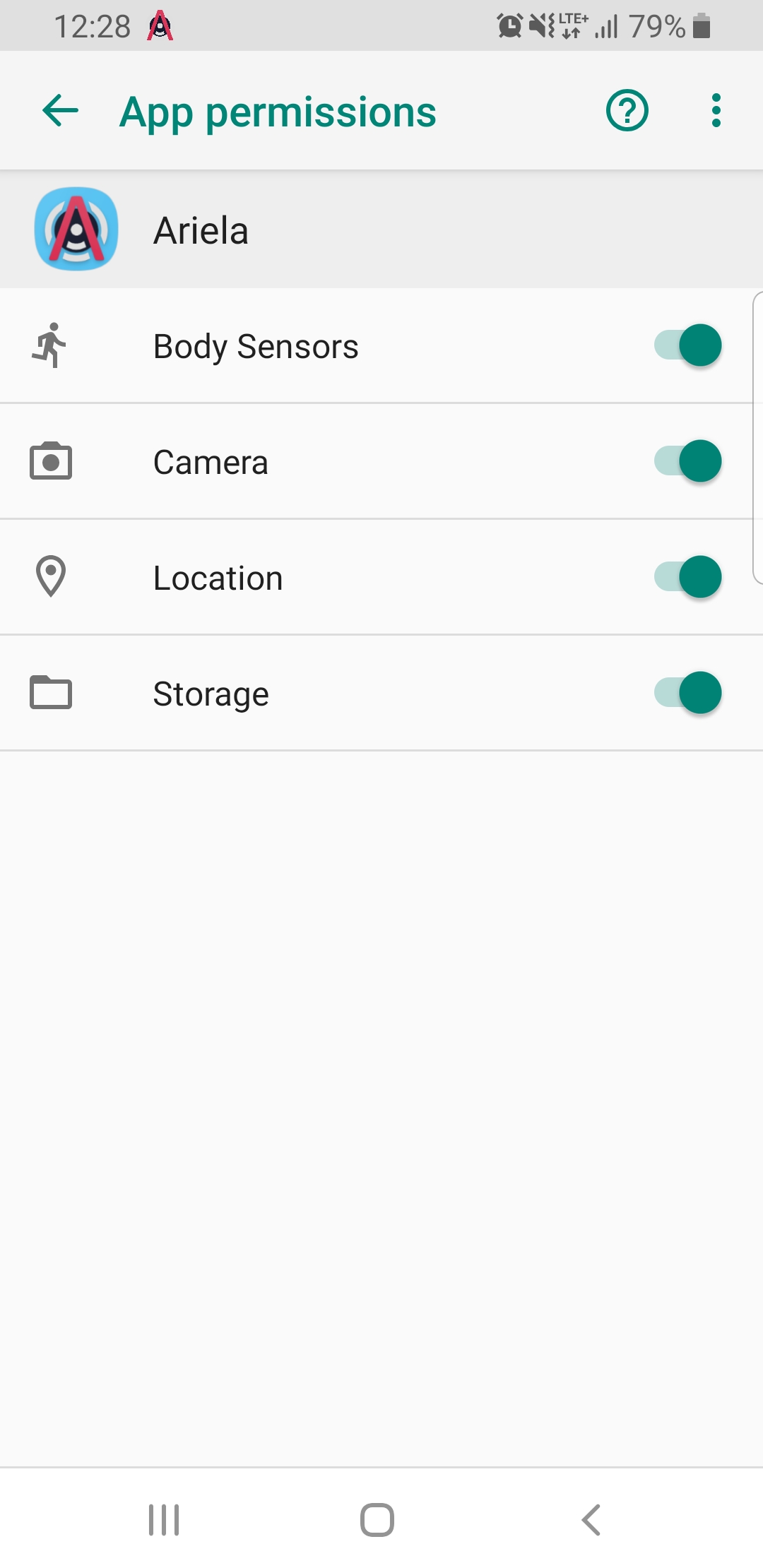The image size is (763, 1568).
Task: Tap the battery indicator in the status bar
Action: tap(699, 27)
